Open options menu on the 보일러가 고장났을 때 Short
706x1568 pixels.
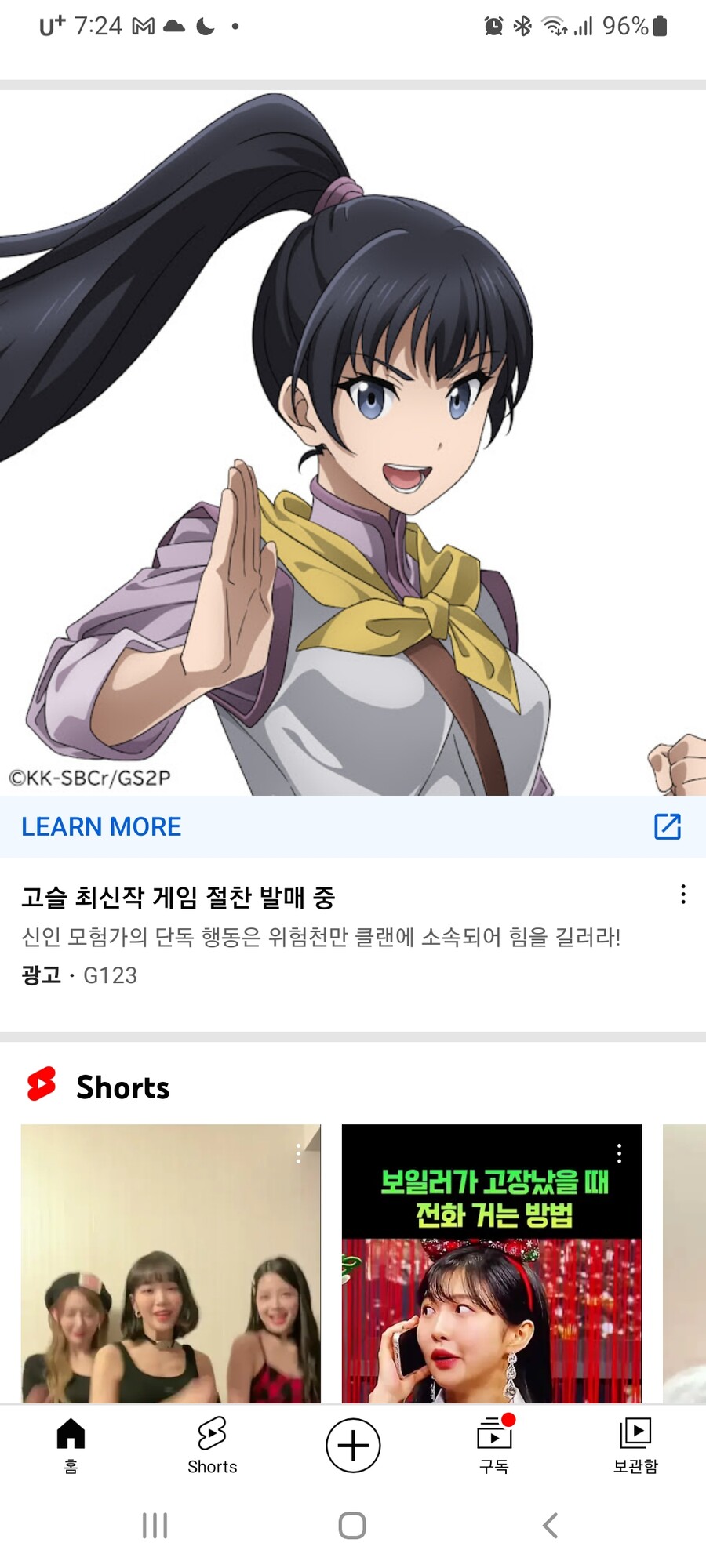click(619, 1153)
